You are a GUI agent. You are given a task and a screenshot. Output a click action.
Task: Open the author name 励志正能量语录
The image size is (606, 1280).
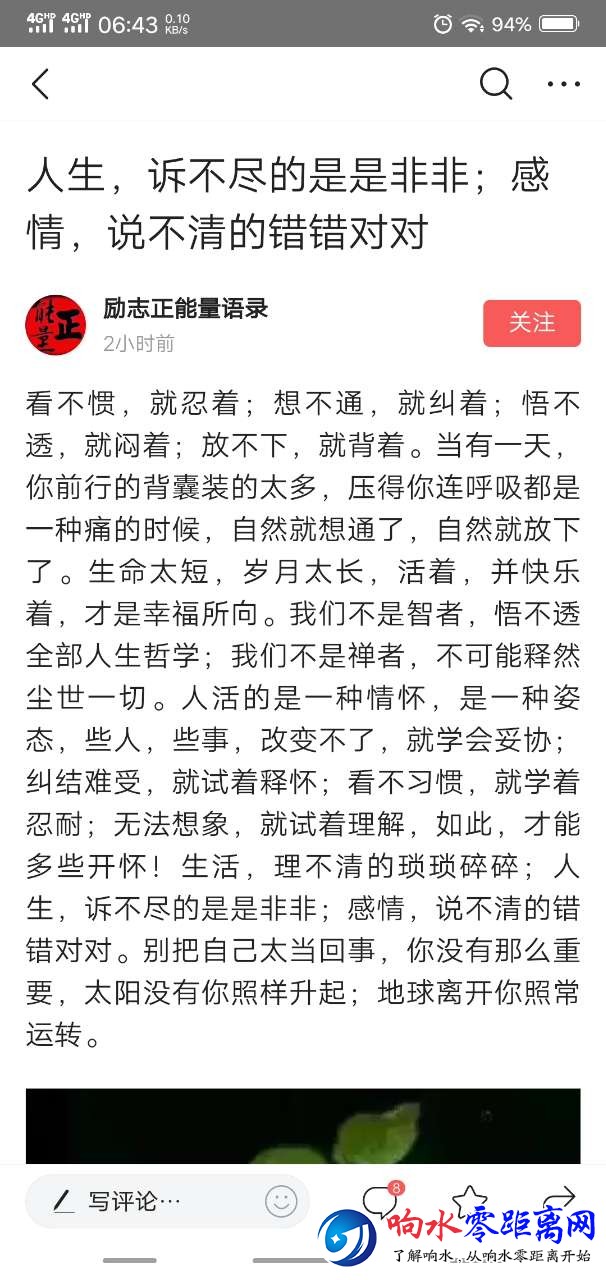(x=186, y=308)
